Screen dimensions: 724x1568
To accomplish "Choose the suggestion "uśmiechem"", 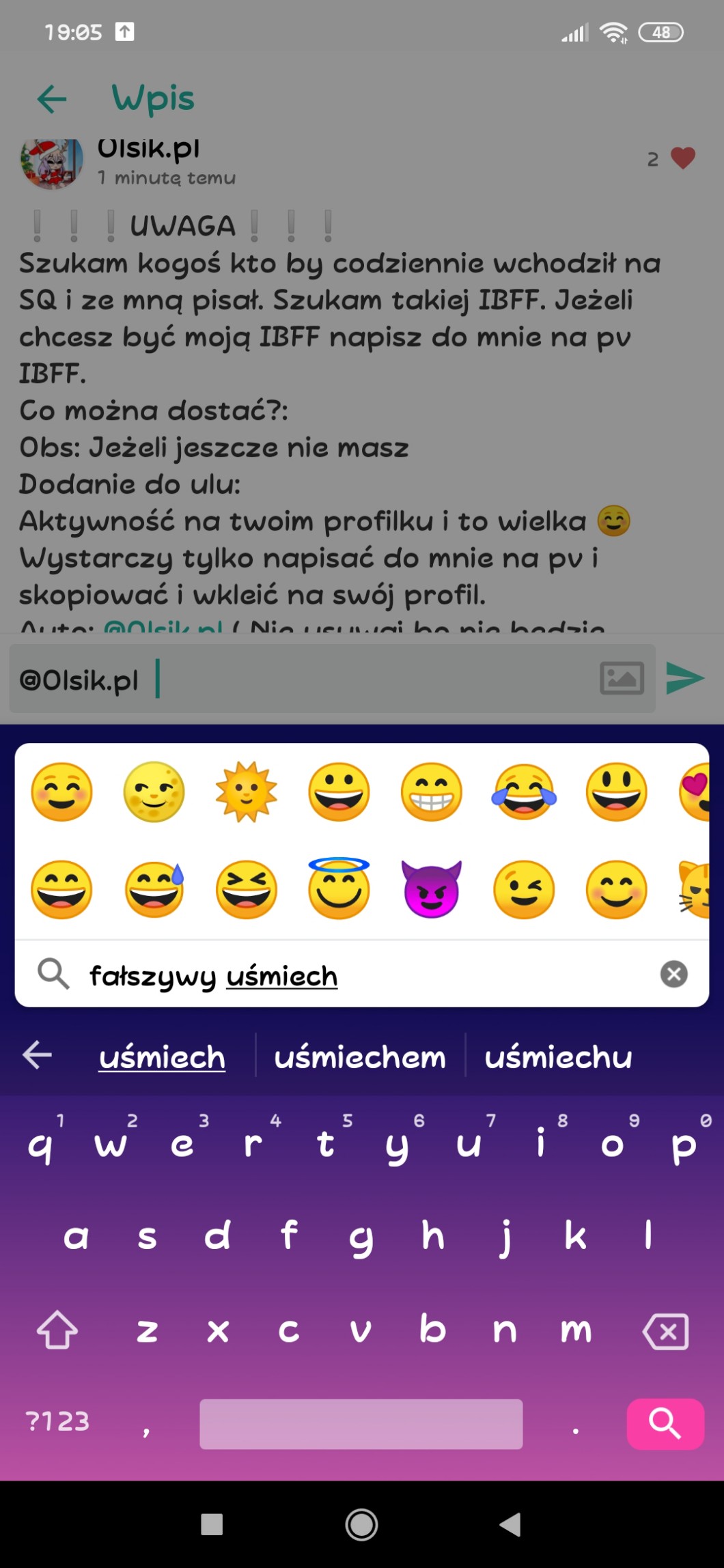I will pos(360,1057).
